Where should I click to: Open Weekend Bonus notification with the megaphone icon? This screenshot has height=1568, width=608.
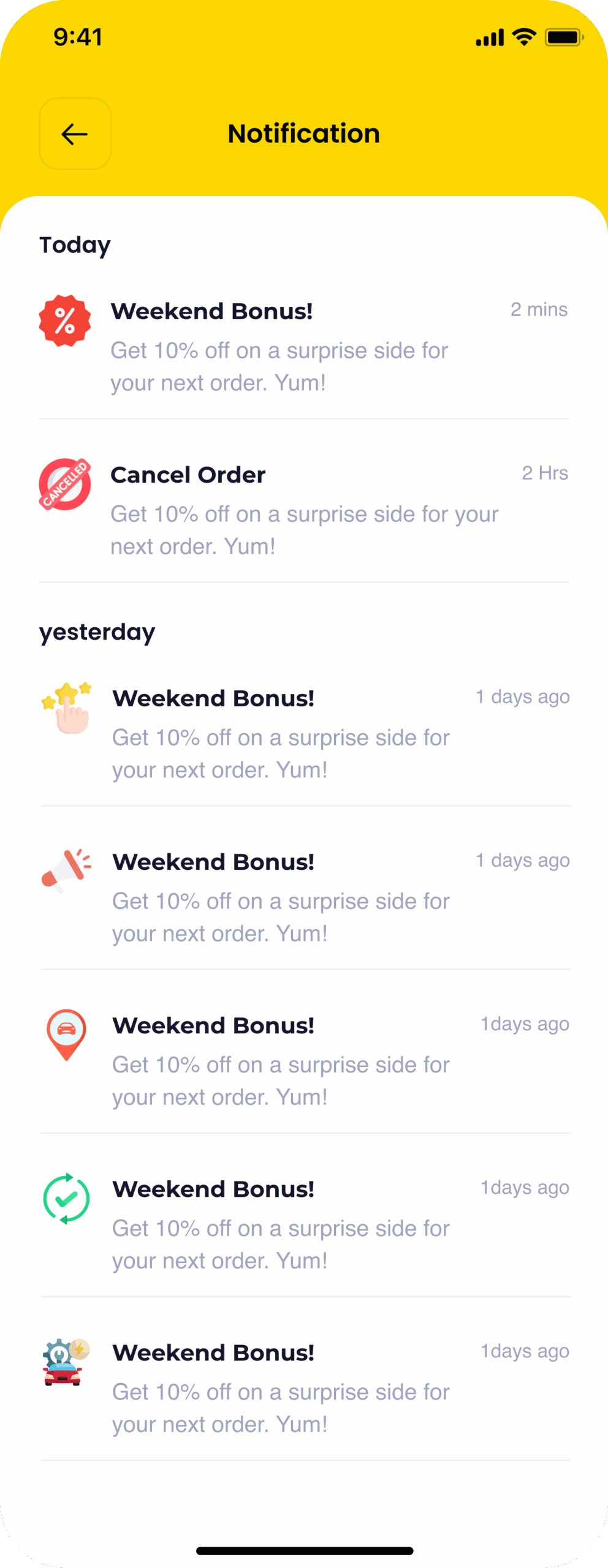coord(303,897)
